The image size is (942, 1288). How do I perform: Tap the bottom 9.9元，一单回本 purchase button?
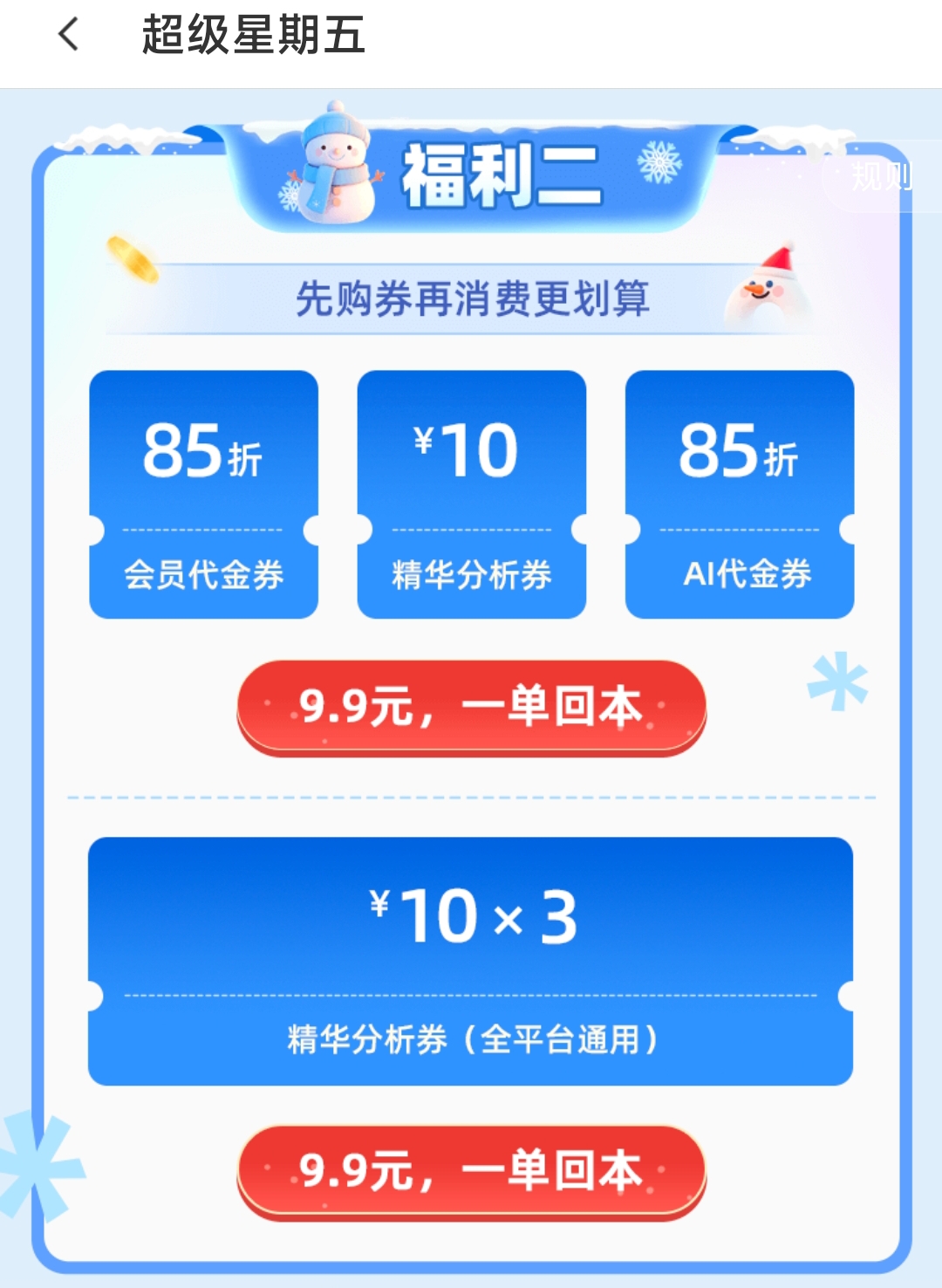pyautogui.click(x=471, y=1167)
